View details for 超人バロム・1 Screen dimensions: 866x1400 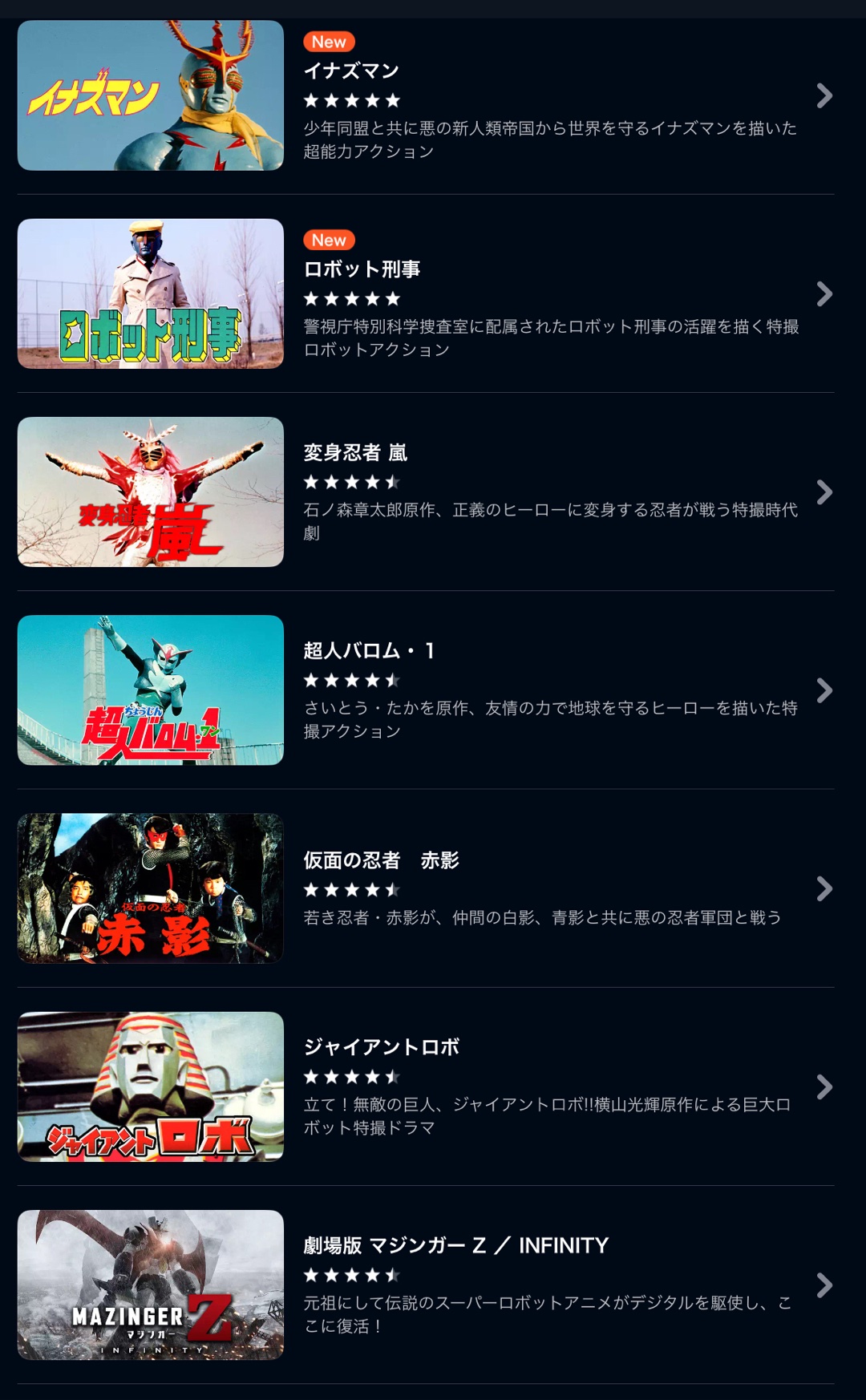click(x=425, y=690)
